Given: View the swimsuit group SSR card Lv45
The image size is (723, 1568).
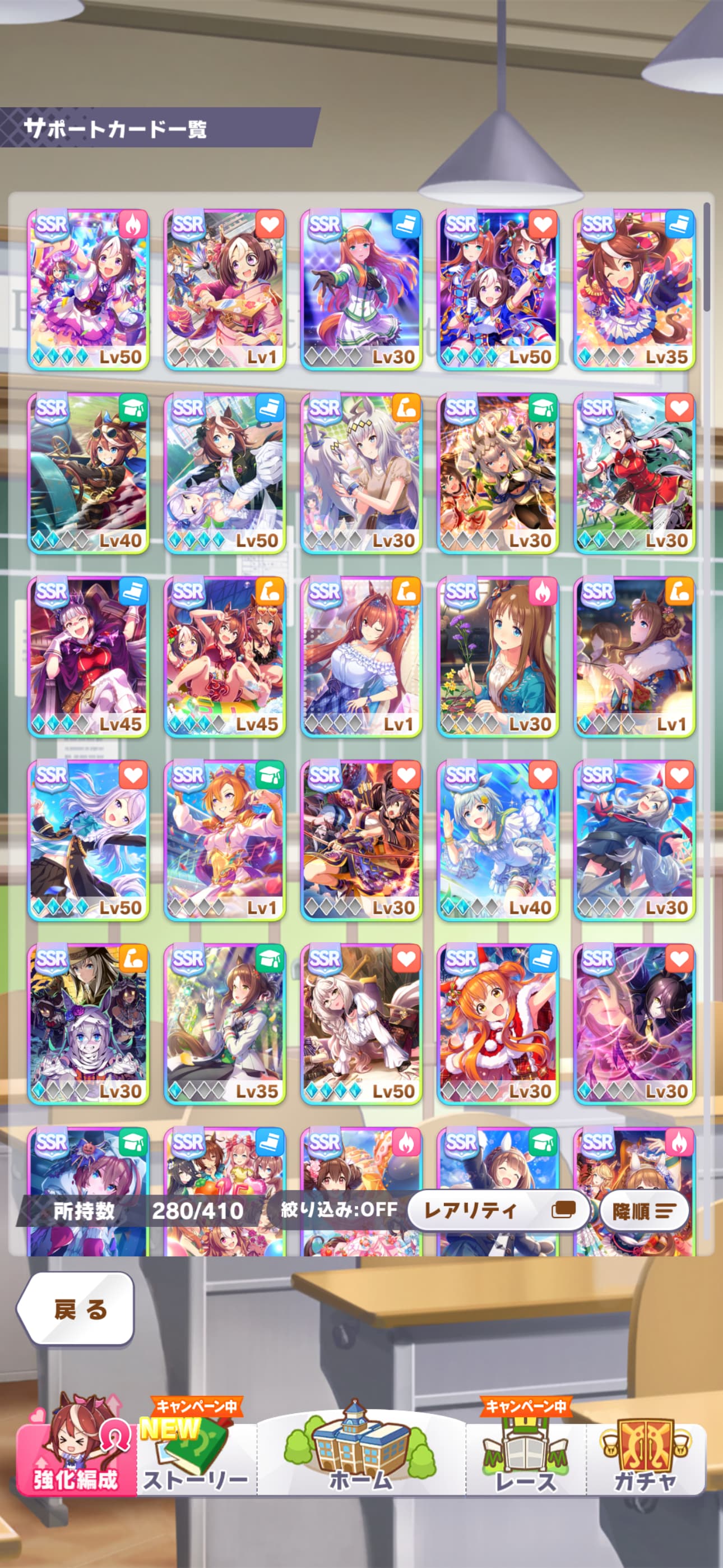Looking at the screenshot, I should click(x=225, y=656).
